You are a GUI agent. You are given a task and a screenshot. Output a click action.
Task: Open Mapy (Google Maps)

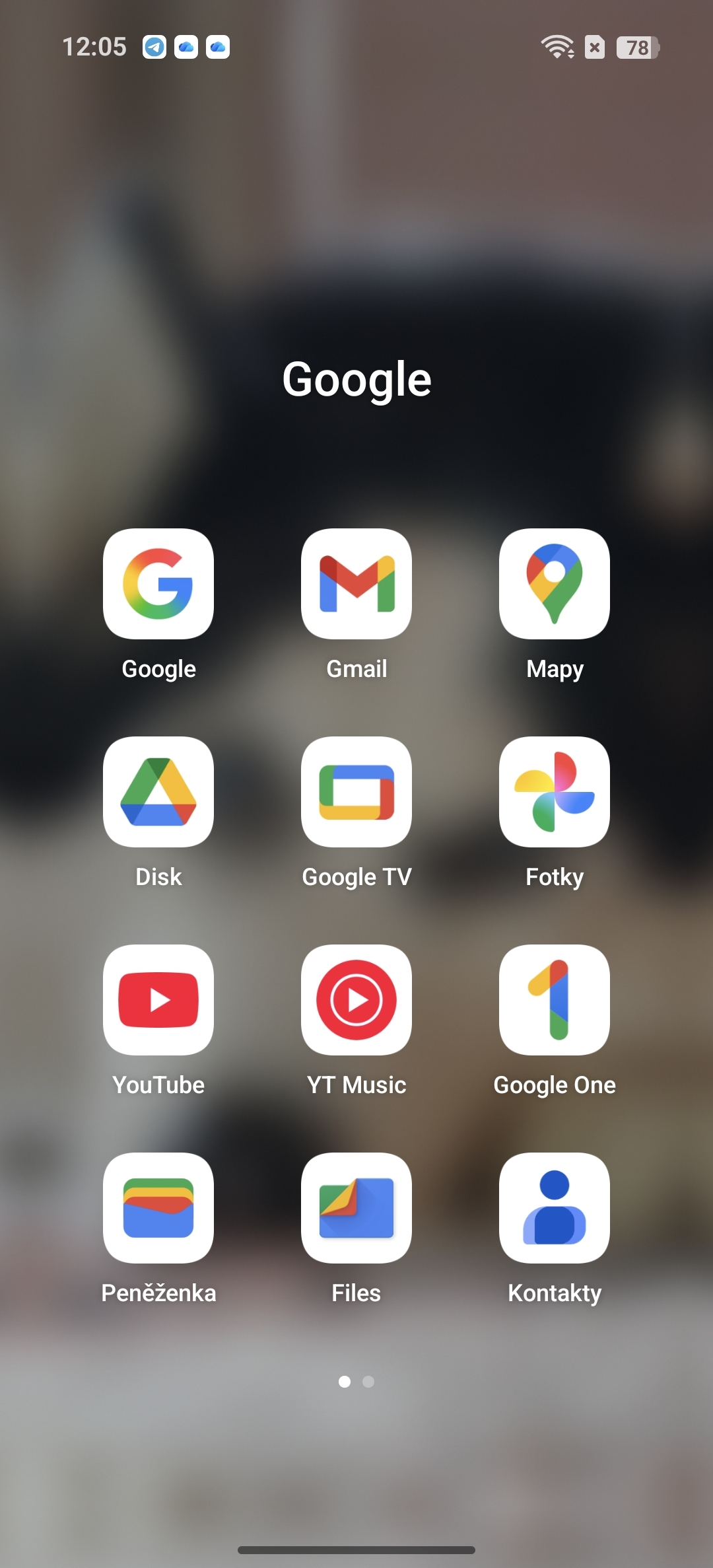555,584
